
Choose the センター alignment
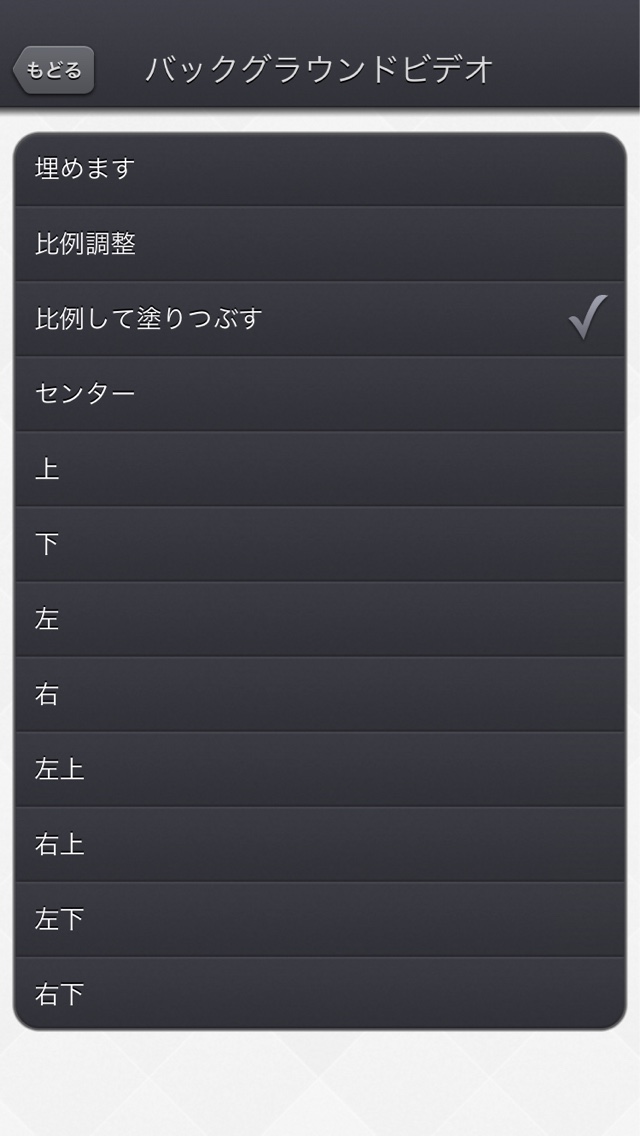320,394
